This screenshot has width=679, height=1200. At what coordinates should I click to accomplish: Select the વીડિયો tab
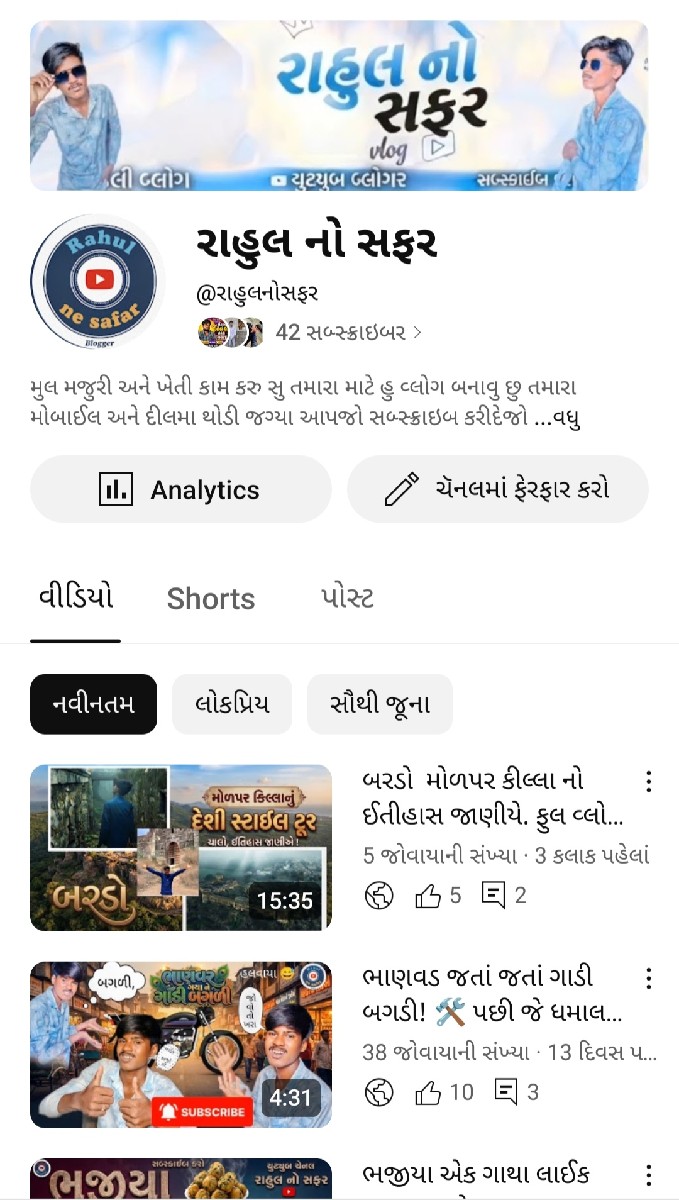(76, 598)
